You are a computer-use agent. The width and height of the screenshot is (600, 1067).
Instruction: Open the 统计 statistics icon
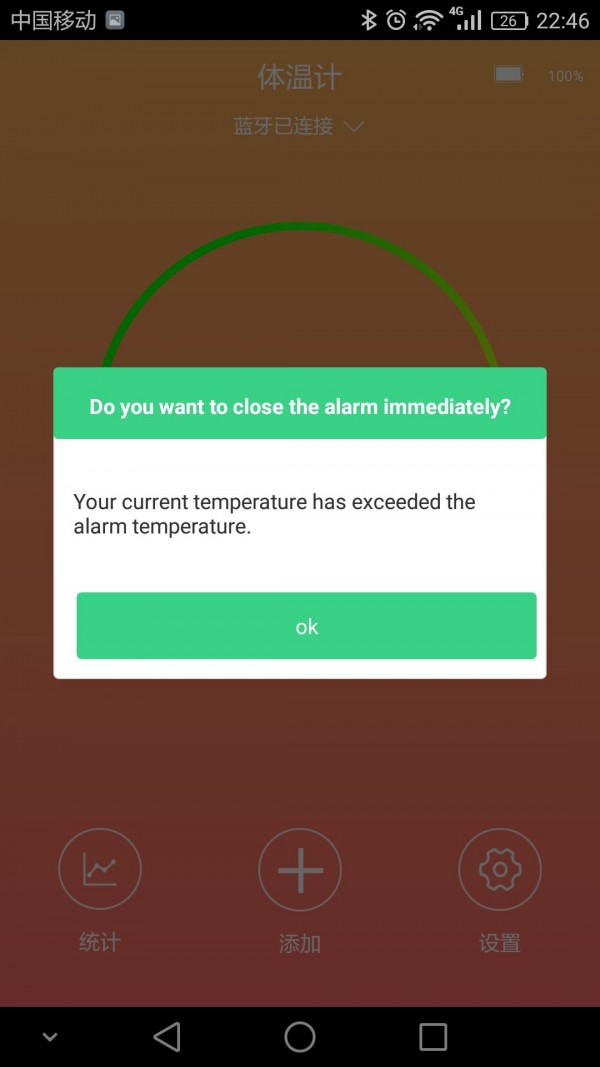pyautogui.click(x=100, y=870)
